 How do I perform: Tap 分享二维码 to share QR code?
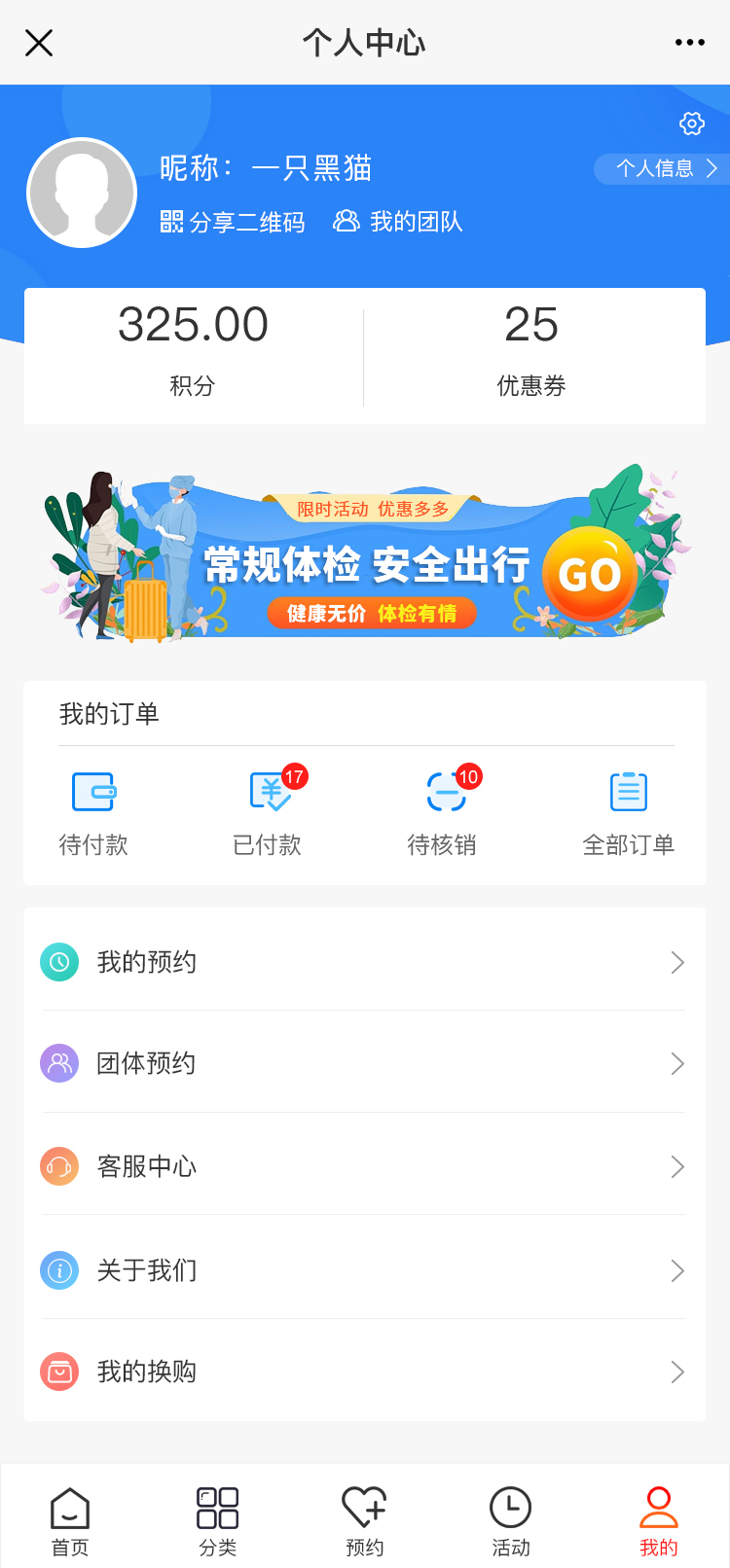pos(233,223)
